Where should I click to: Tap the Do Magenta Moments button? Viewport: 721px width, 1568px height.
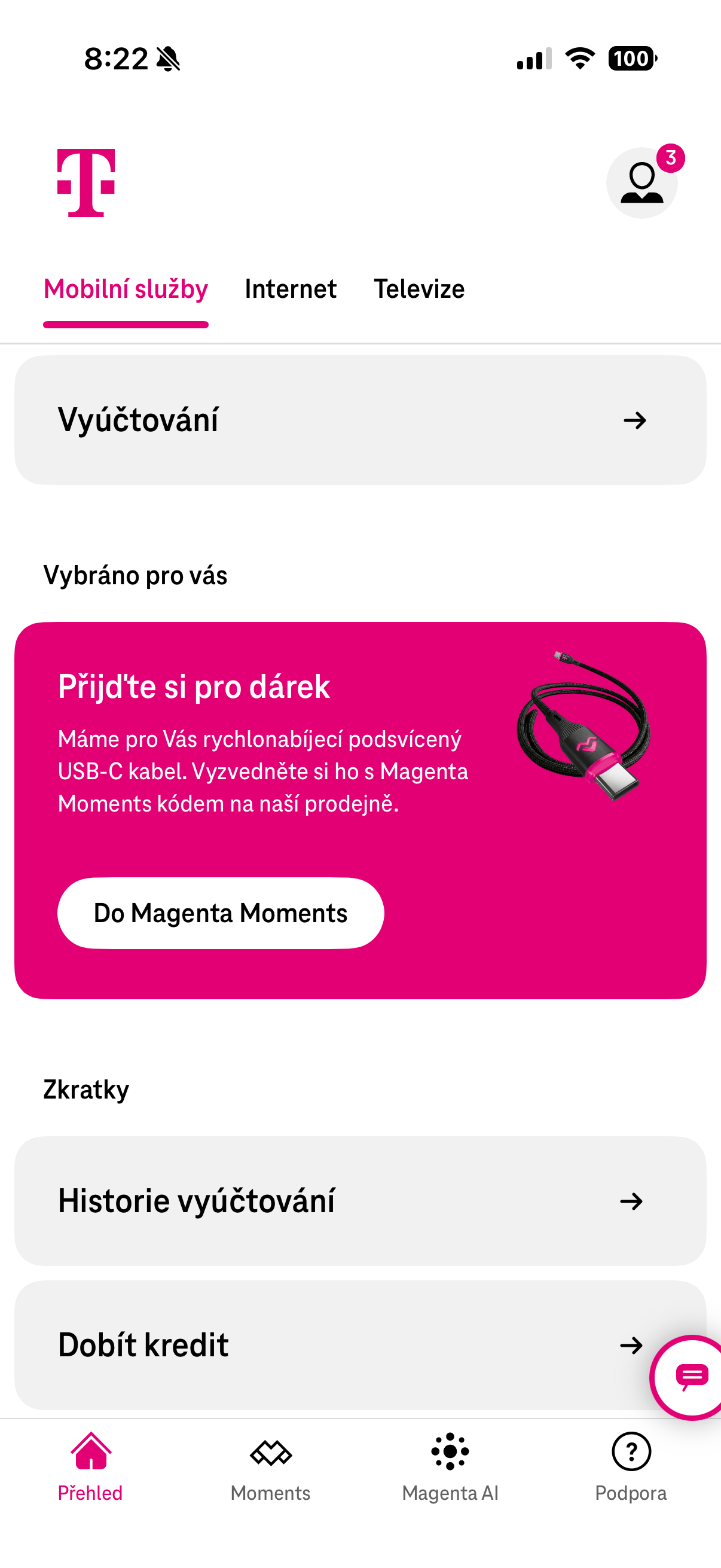coord(220,913)
